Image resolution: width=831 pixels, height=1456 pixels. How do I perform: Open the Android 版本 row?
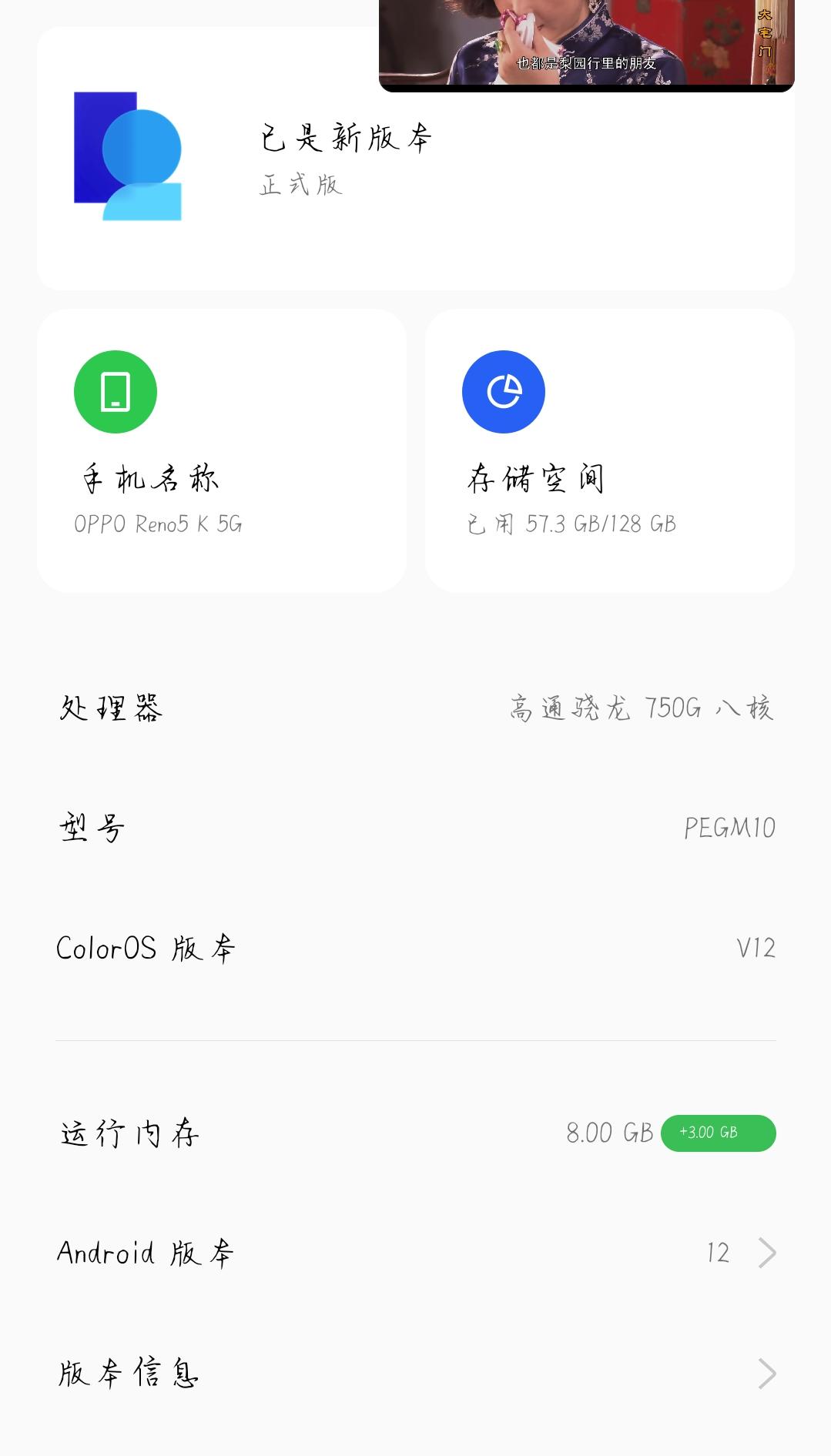point(416,1253)
